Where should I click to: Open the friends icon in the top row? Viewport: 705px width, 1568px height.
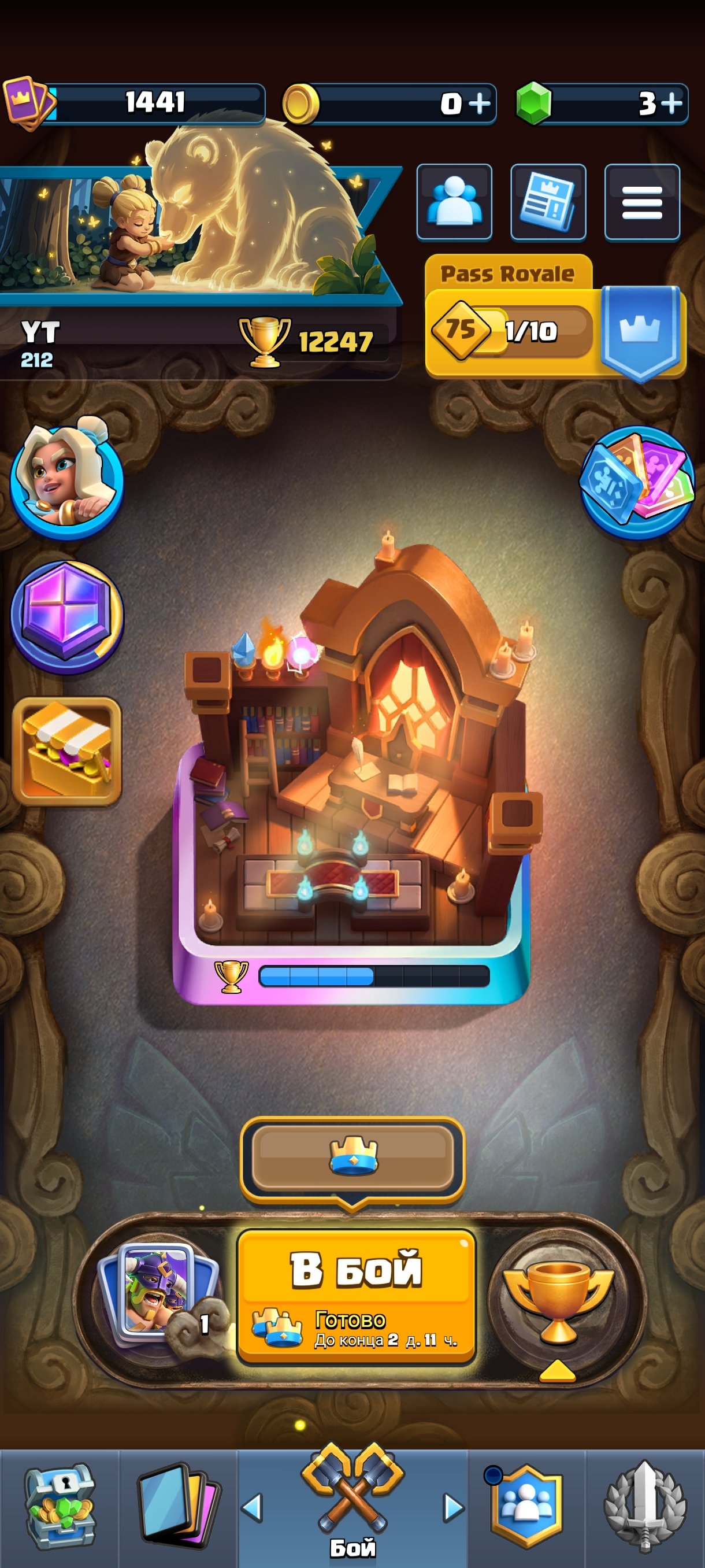tap(454, 202)
